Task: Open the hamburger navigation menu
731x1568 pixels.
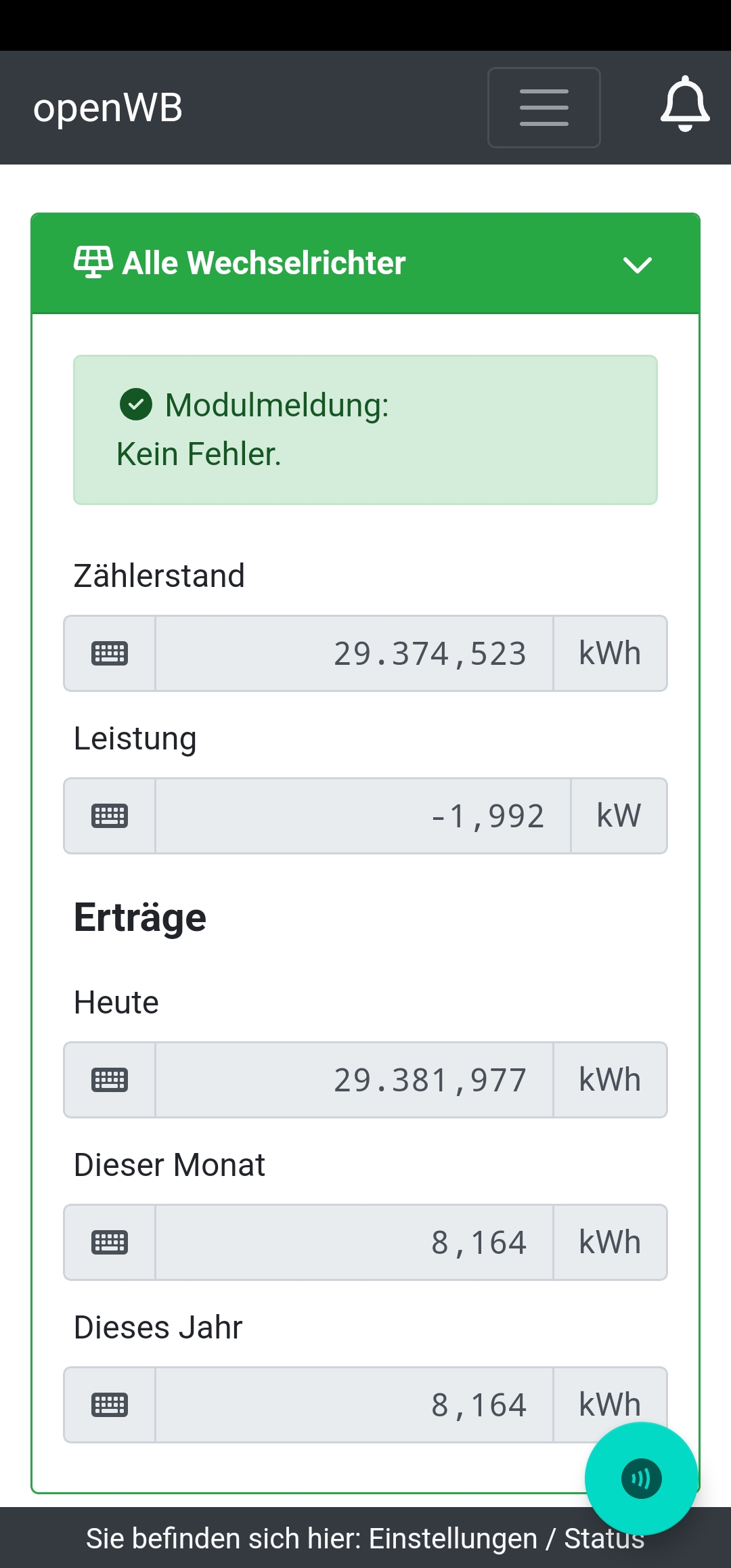Action: pyautogui.click(x=544, y=108)
